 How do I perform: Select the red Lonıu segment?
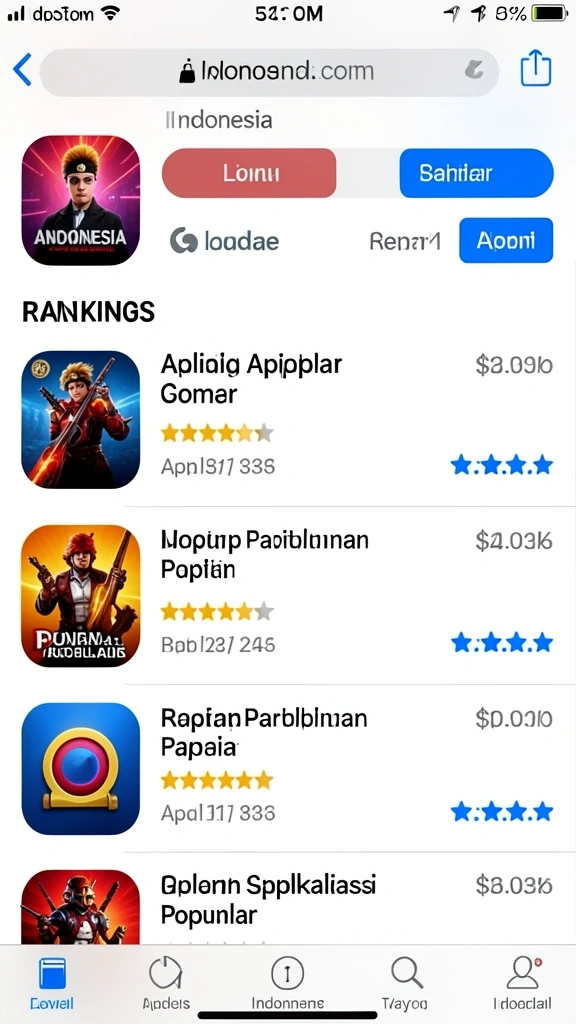click(x=249, y=173)
